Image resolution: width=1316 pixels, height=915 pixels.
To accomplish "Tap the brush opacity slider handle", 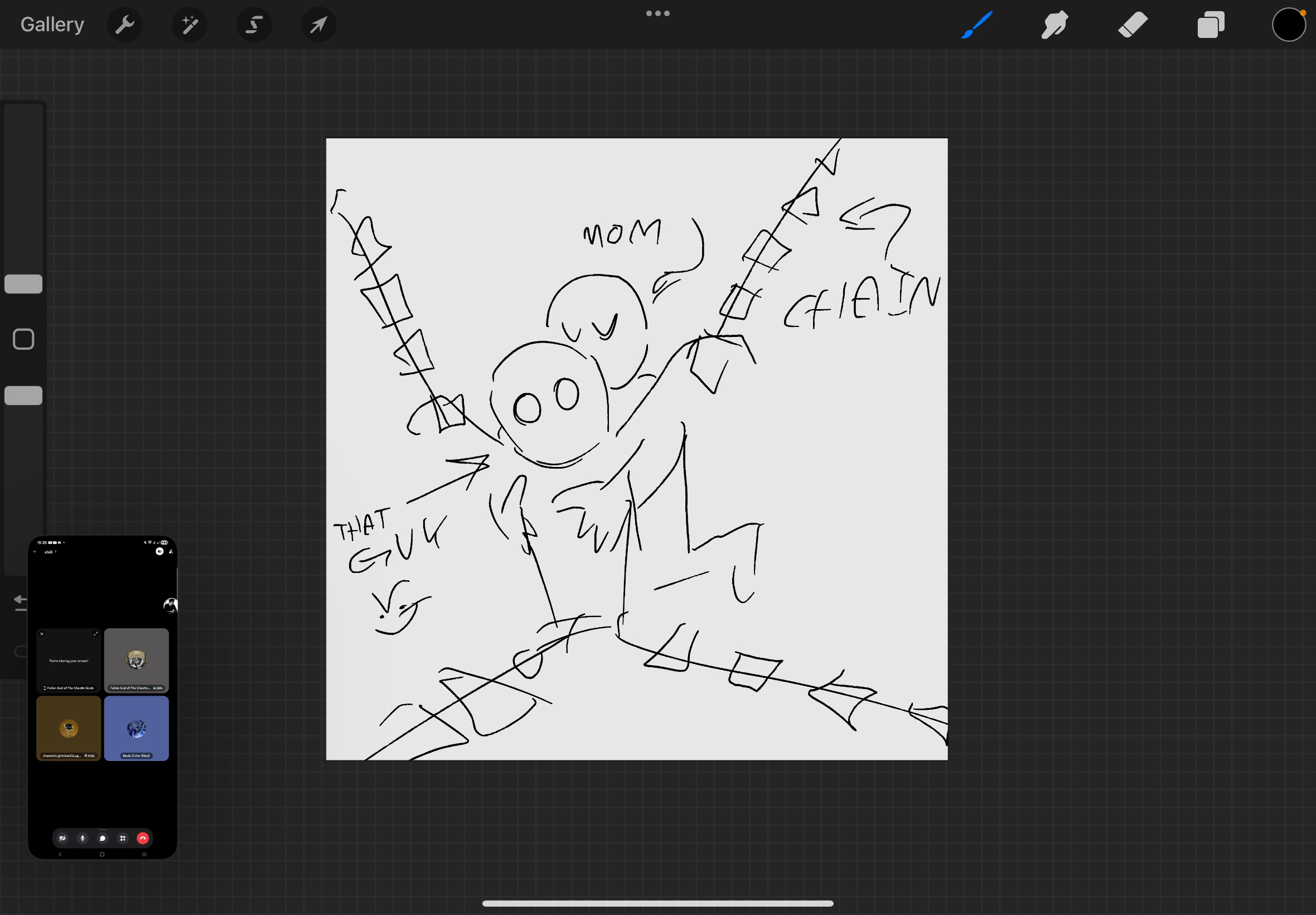I will (x=23, y=395).
